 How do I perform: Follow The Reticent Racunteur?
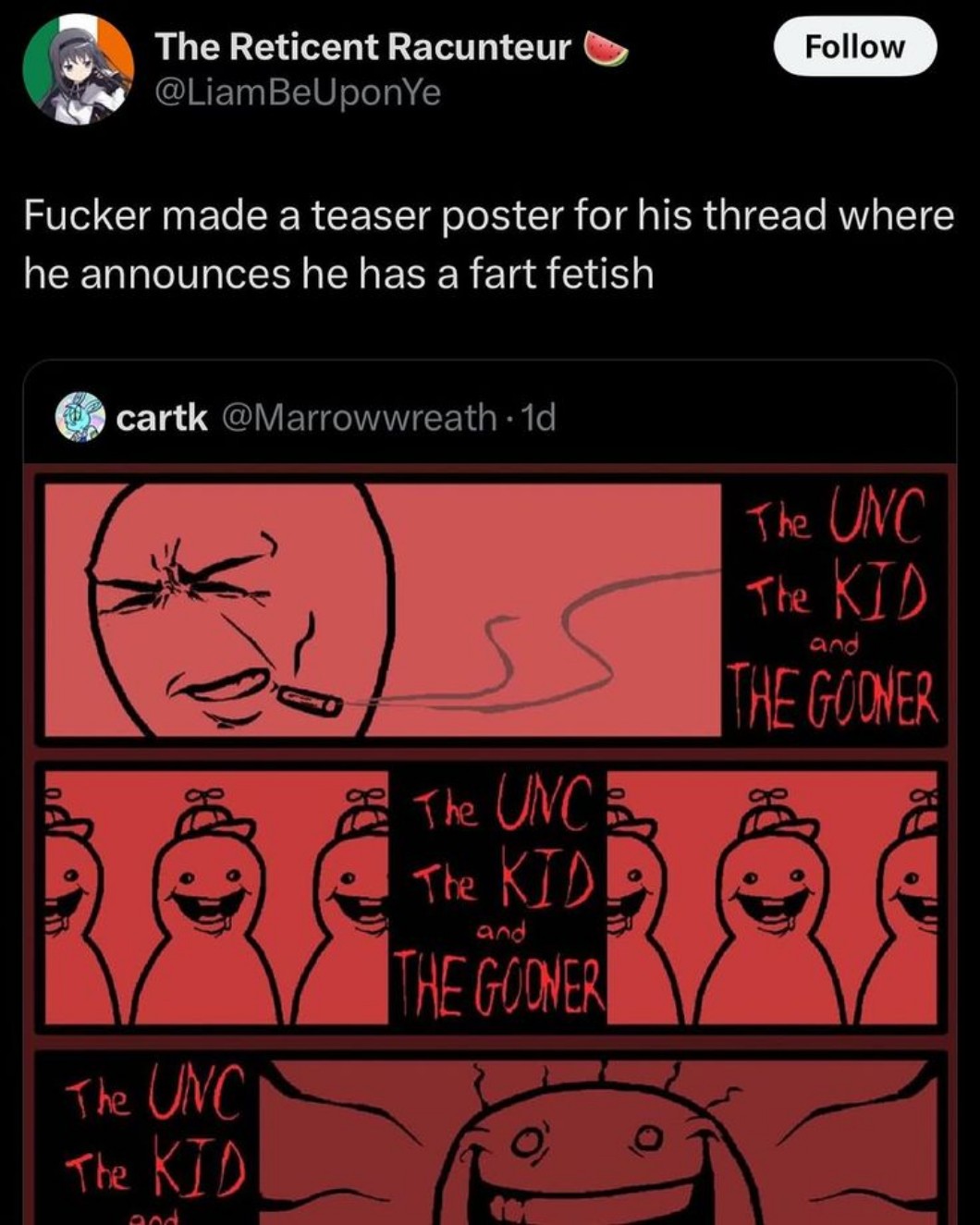point(854,46)
